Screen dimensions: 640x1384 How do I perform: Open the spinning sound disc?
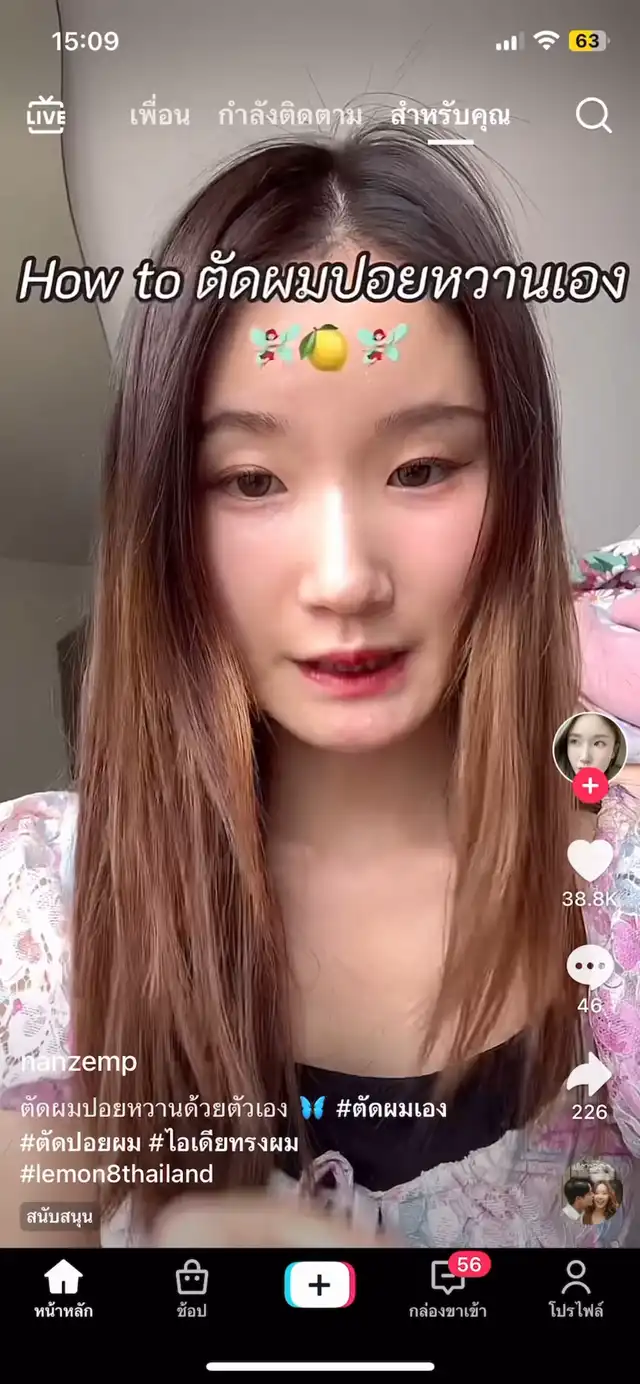coord(590,1191)
